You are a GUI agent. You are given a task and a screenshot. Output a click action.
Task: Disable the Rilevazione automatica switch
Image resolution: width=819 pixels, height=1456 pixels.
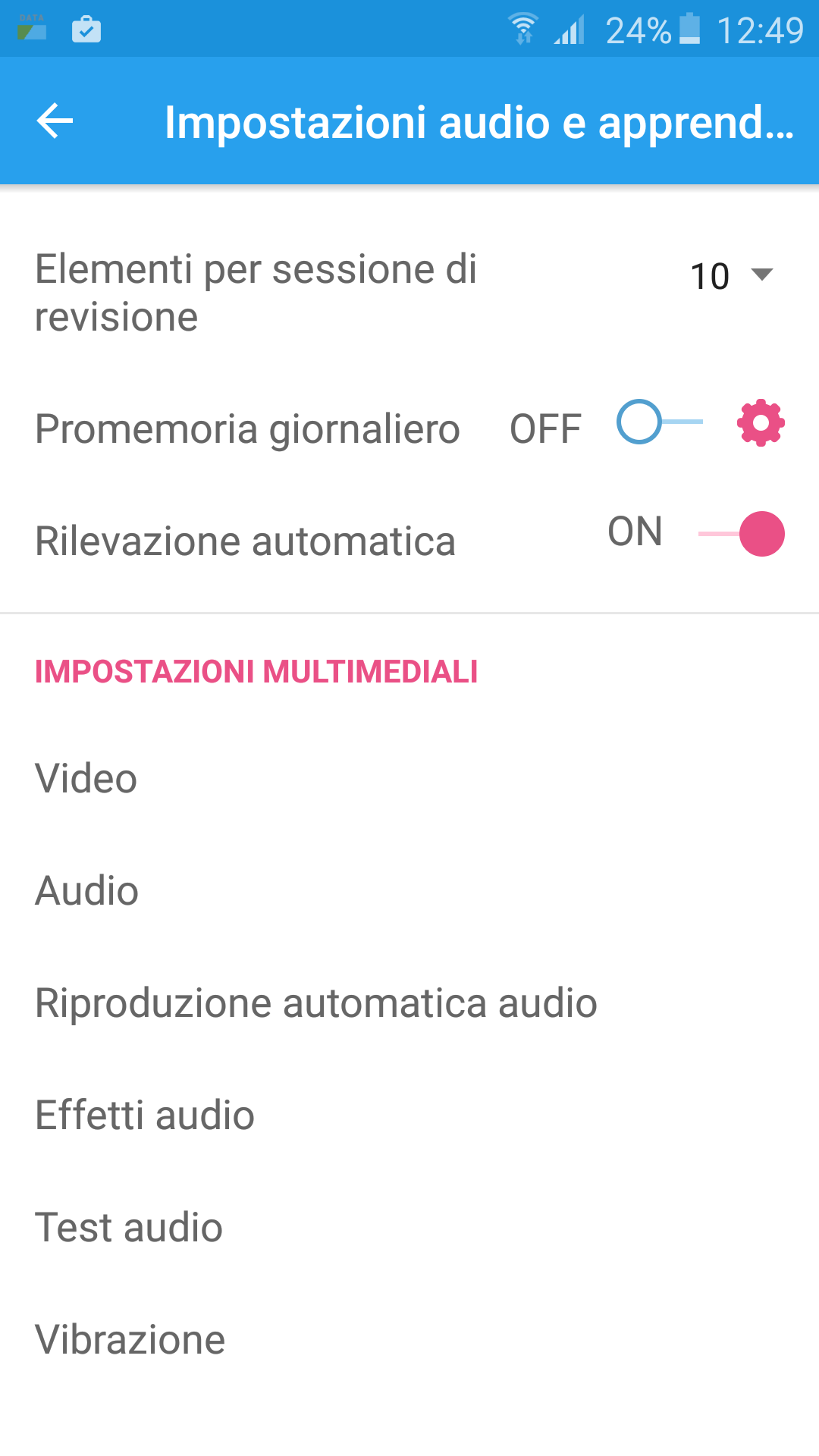(x=741, y=534)
